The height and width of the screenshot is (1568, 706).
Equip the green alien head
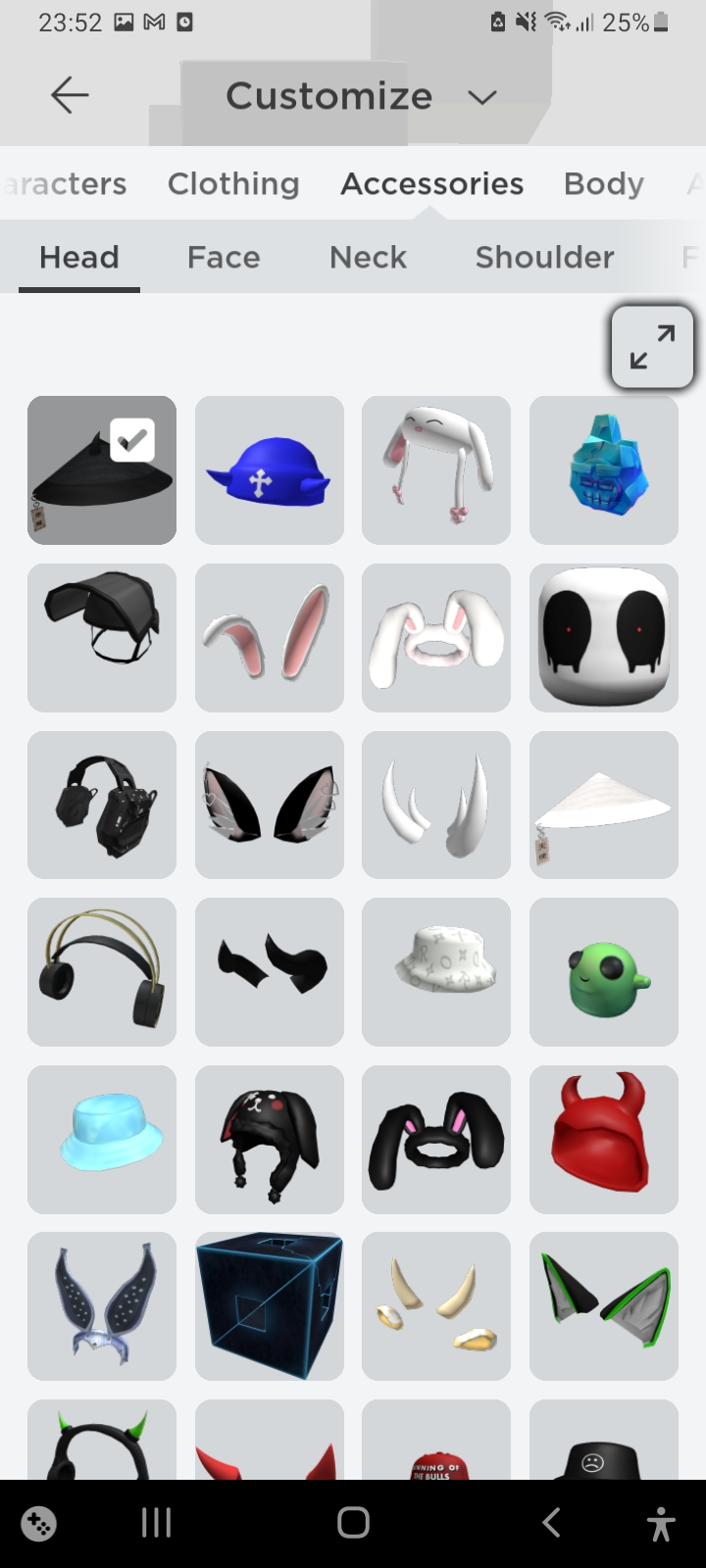point(604,972)
